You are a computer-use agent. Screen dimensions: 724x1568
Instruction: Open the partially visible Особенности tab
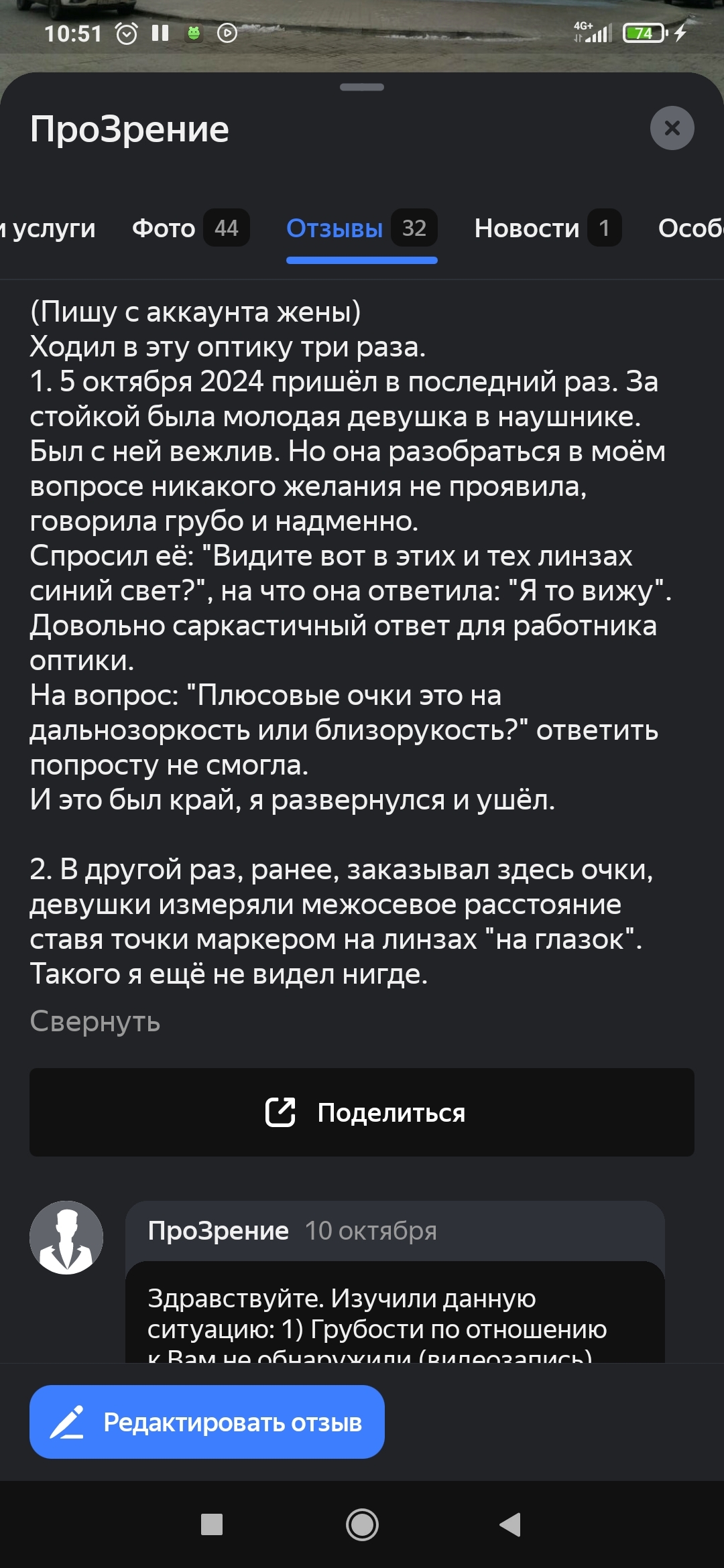click(690, 228)
